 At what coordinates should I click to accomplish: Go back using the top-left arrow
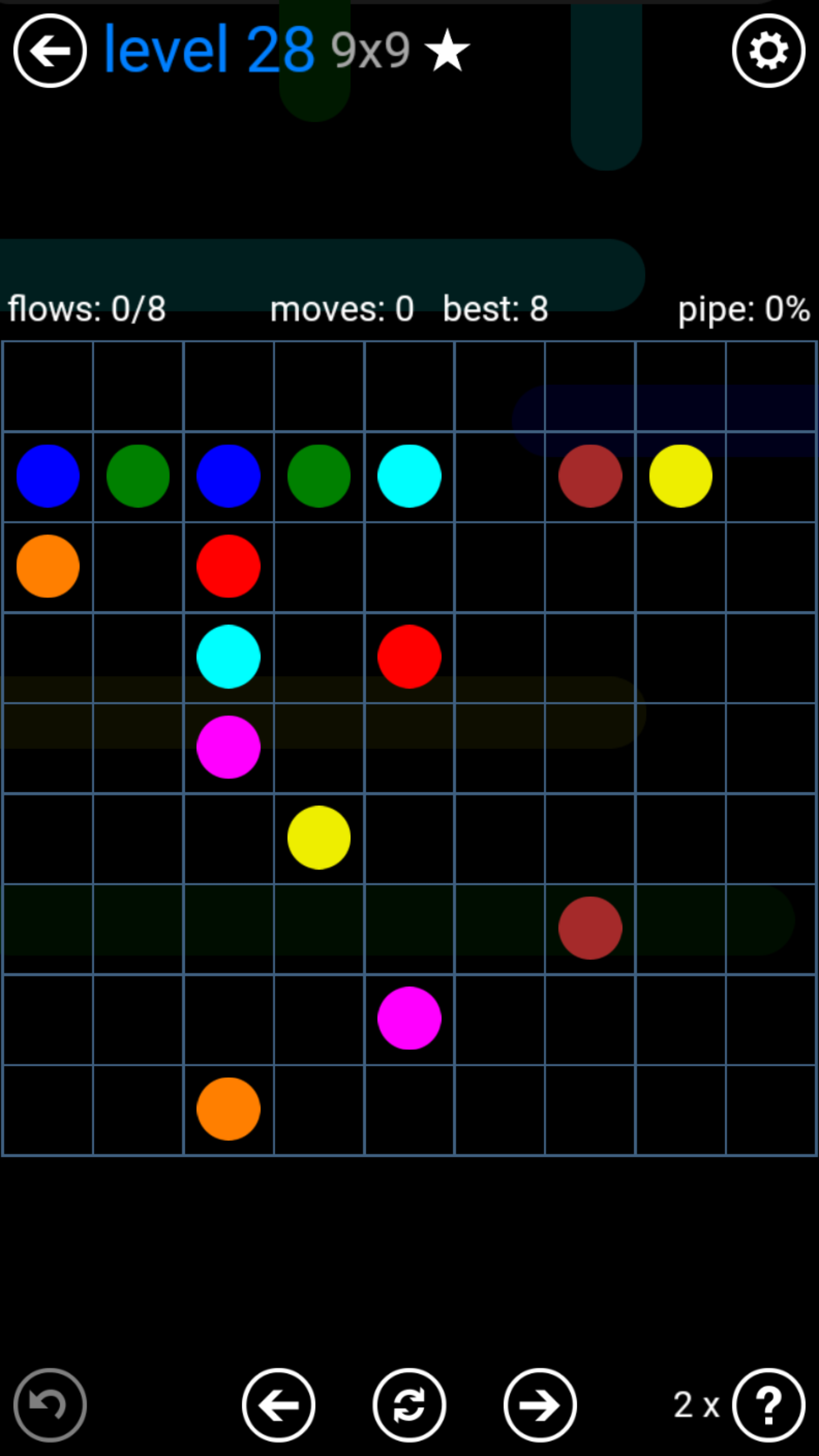[50, 51]
